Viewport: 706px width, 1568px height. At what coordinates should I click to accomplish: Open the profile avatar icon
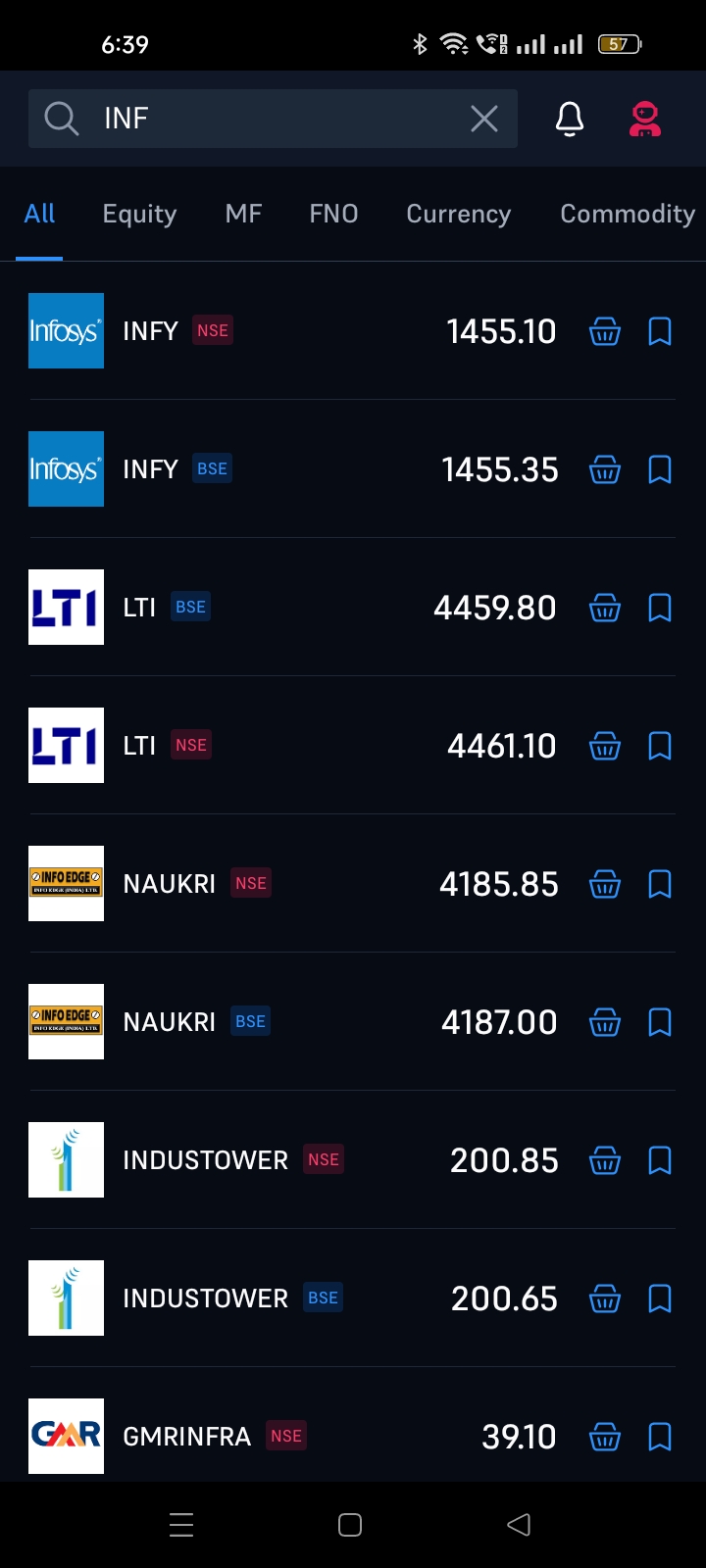(x=644, y=119)
